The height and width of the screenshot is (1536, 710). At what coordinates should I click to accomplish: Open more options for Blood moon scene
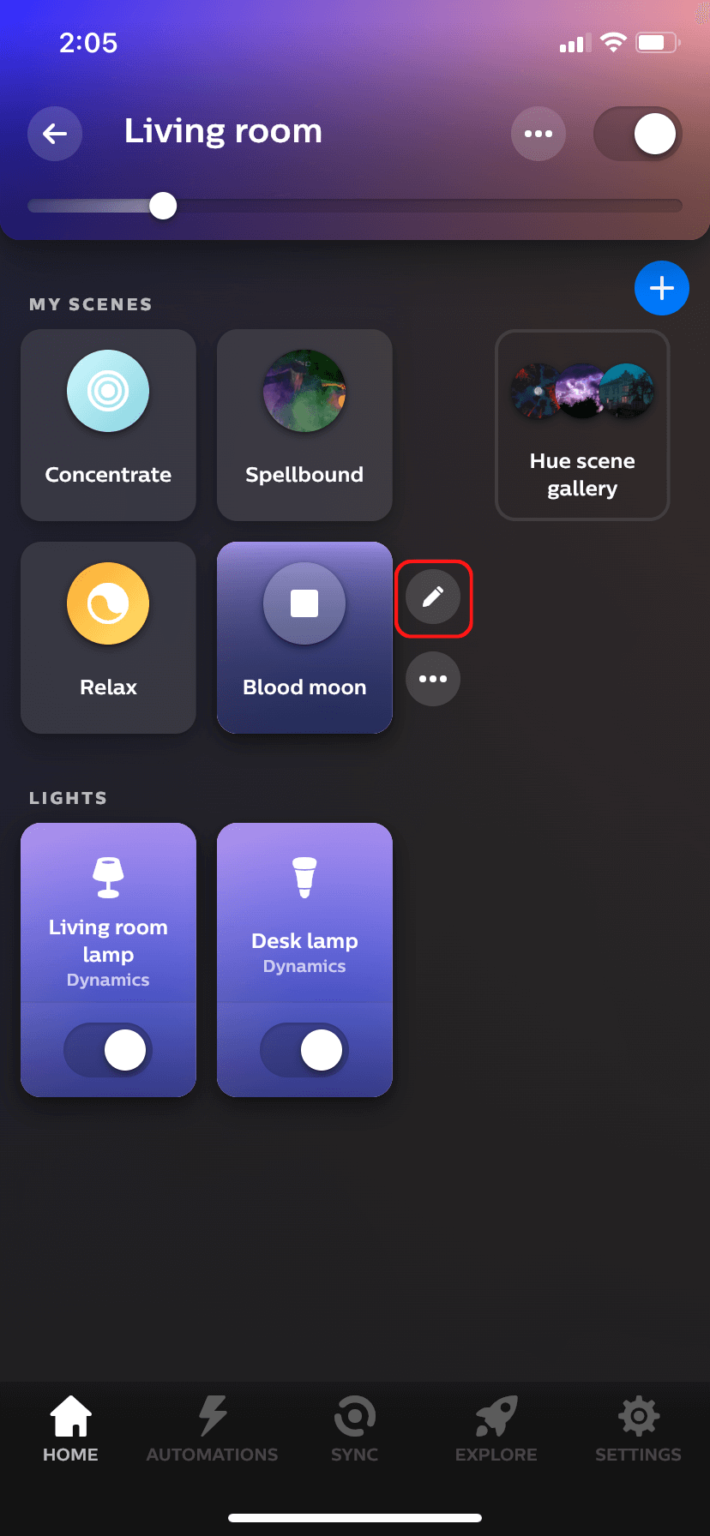pos(433,679)
